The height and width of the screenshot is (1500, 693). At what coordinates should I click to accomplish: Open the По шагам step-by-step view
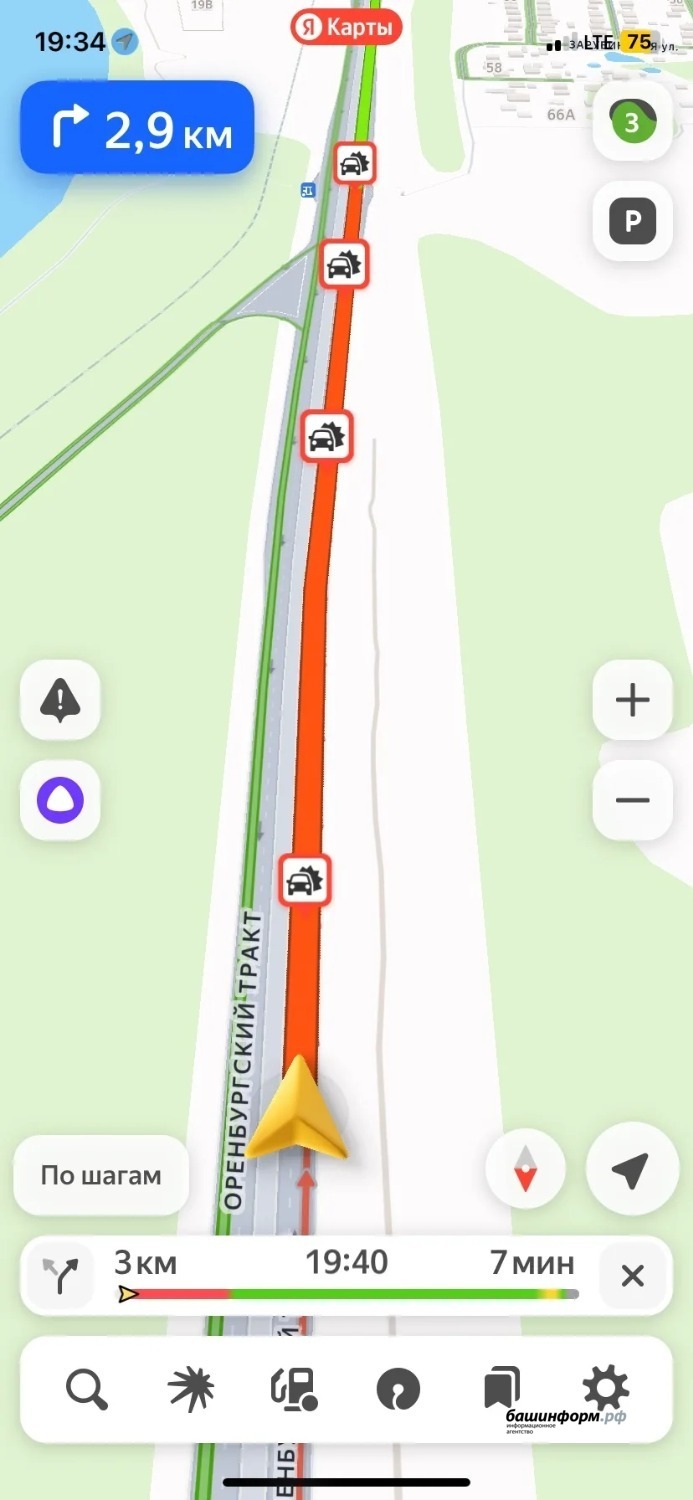point(101,1175)
